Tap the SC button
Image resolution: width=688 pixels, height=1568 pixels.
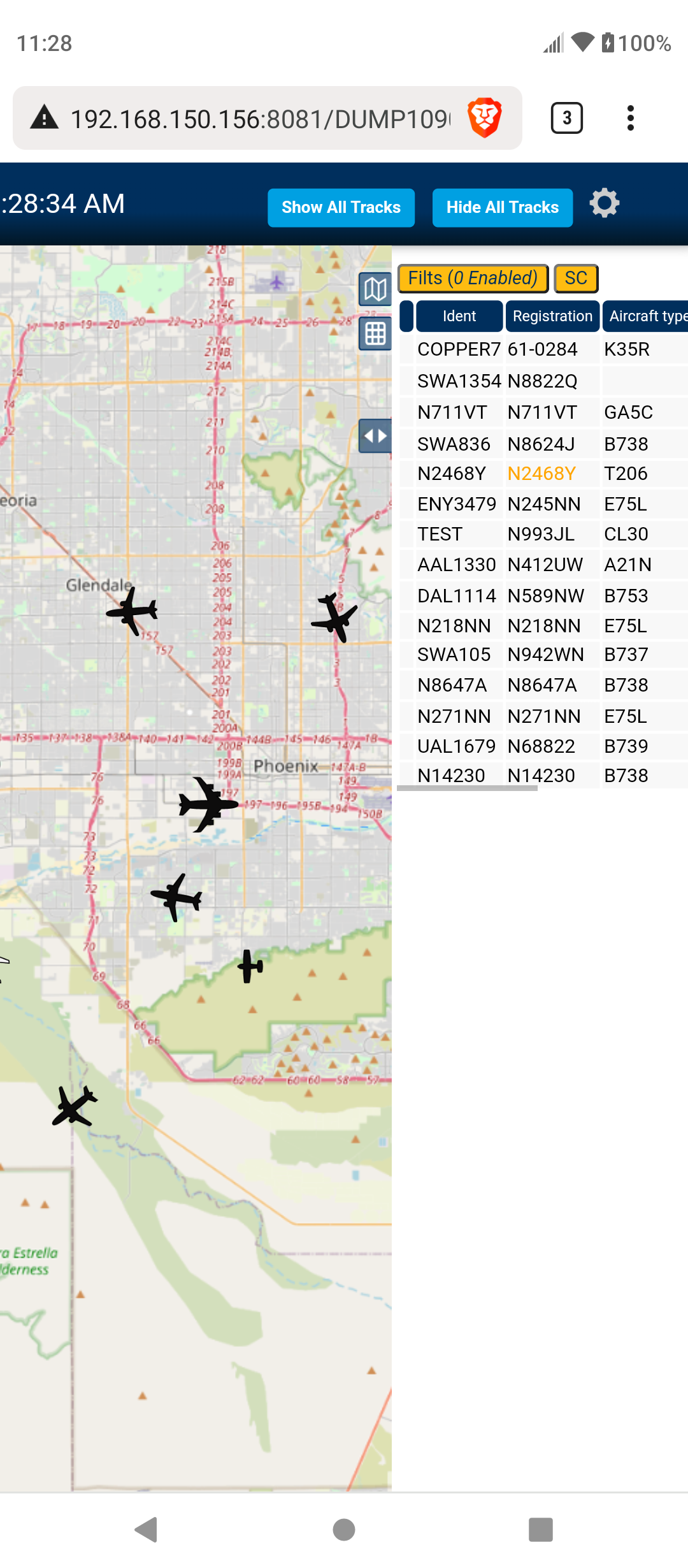click(x=576, y=279)
